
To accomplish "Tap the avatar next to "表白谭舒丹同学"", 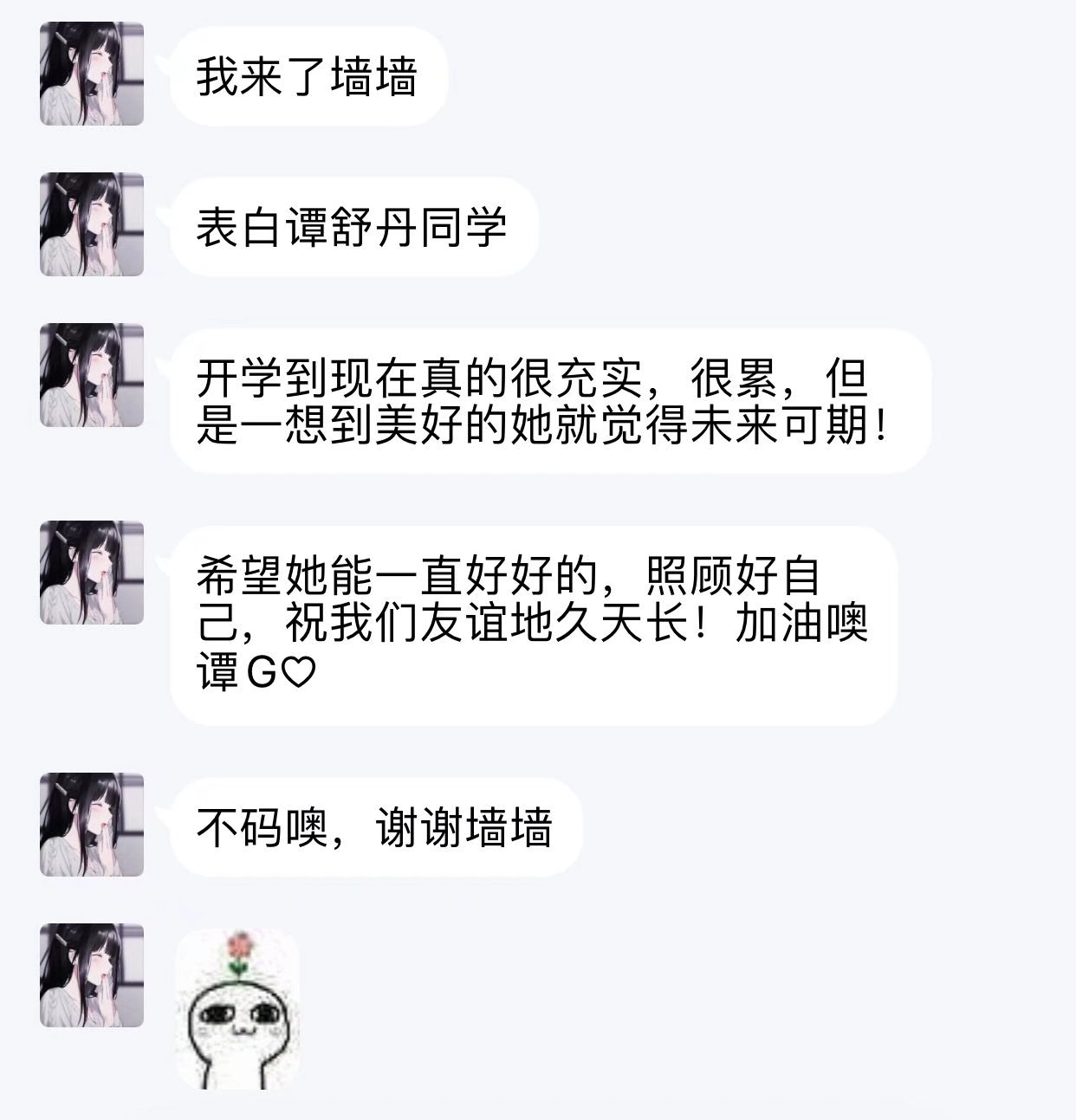I will click(92, 225).
